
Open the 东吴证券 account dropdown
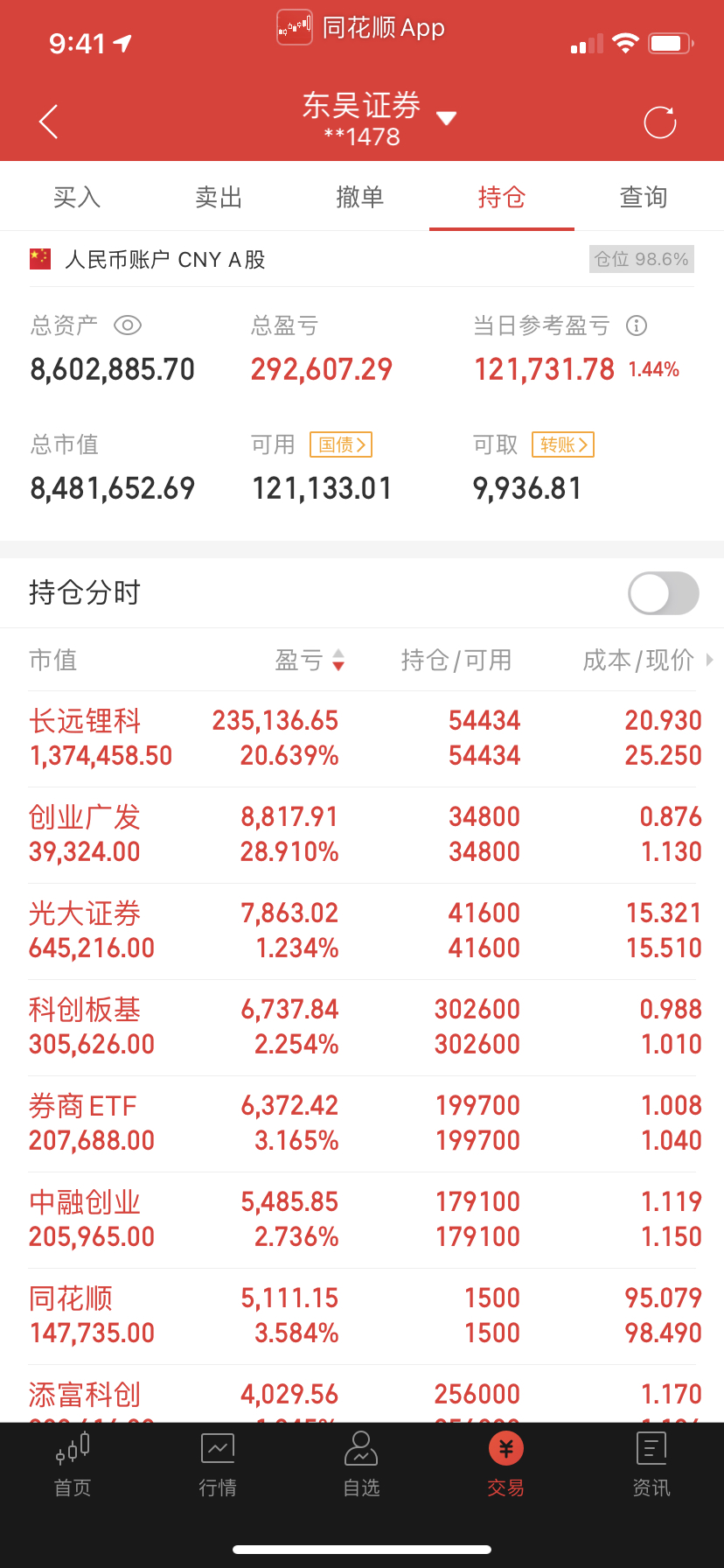tap(446, 118)
